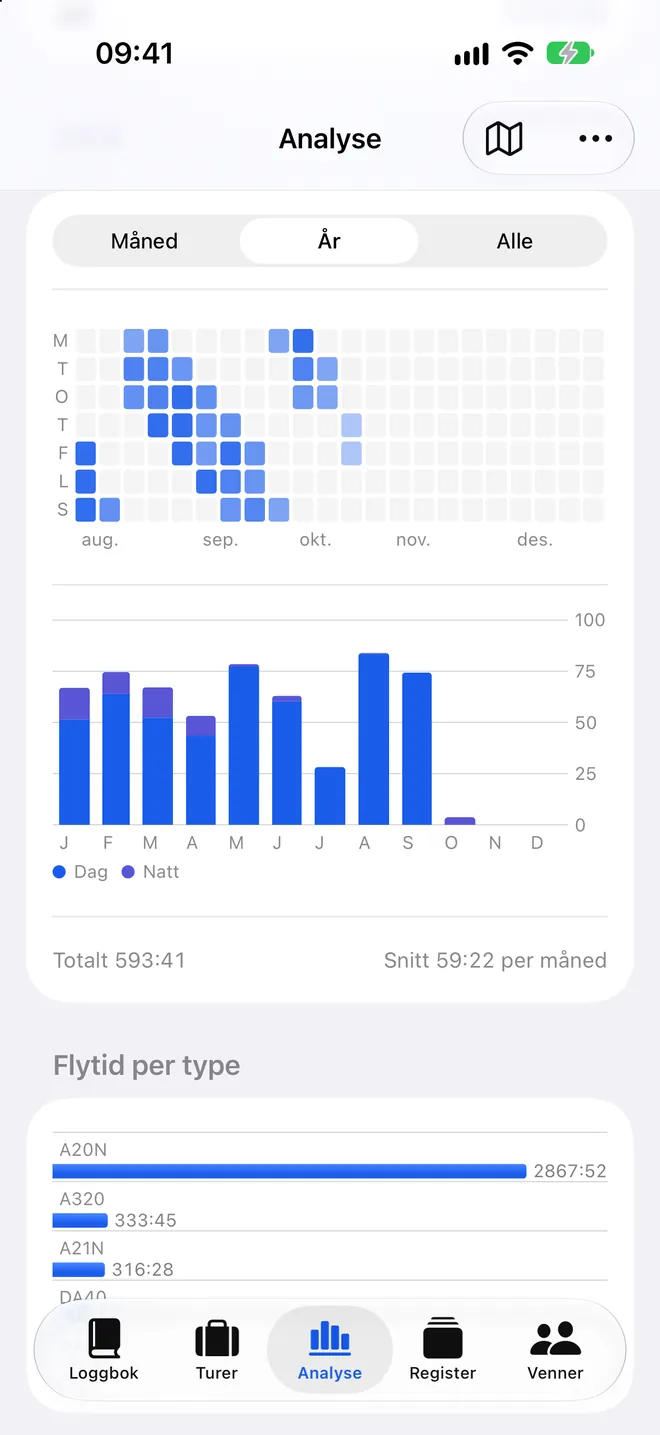Switch to the Venner tab
Viewport: 660px width, 1435px height.
[555, 1349]
